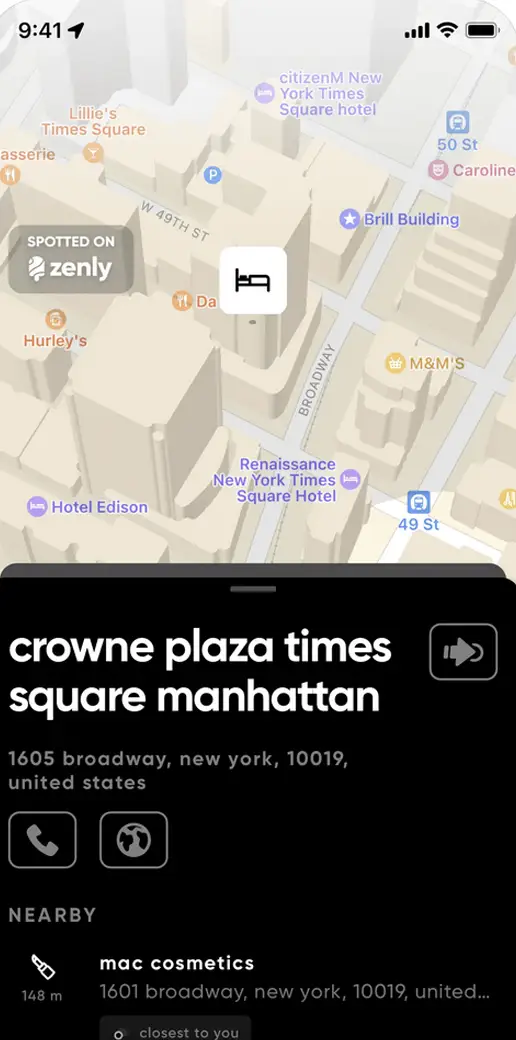Tap the hotel bed pin on map
The width and height of the screenshot is (516, 1040).
click(x=253, y=280)
